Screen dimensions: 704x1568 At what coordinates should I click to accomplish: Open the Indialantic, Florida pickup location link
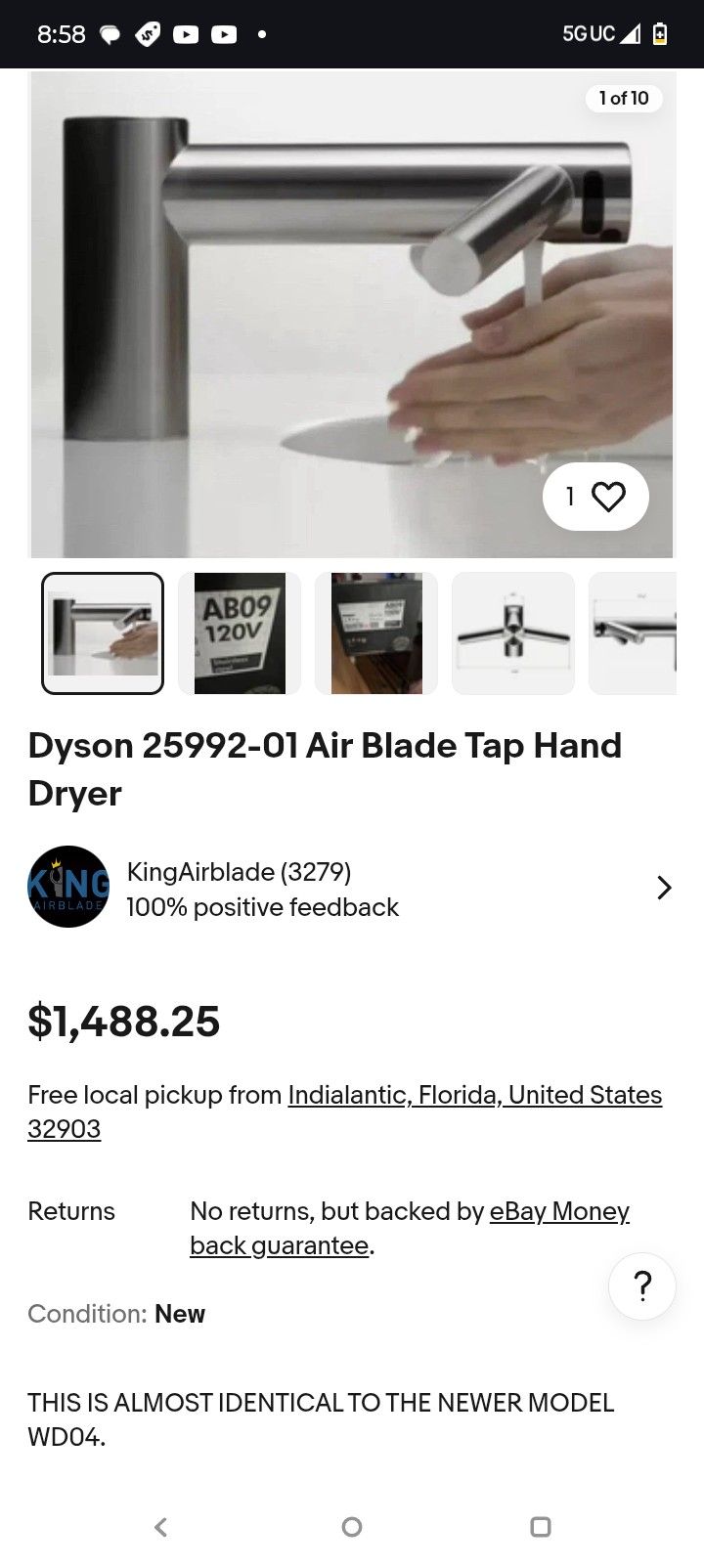click(474, 1096)
